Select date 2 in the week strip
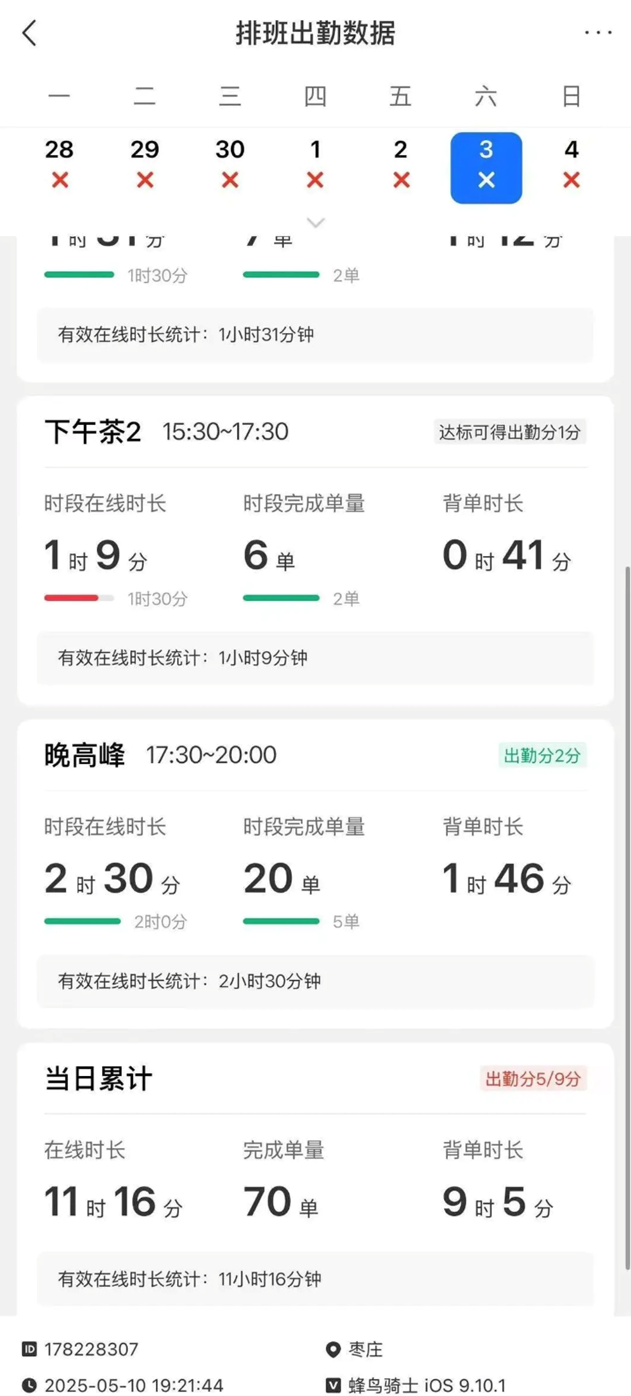Screen dimensions: 631x1396 pyautogui.click(x=401, y=164)
